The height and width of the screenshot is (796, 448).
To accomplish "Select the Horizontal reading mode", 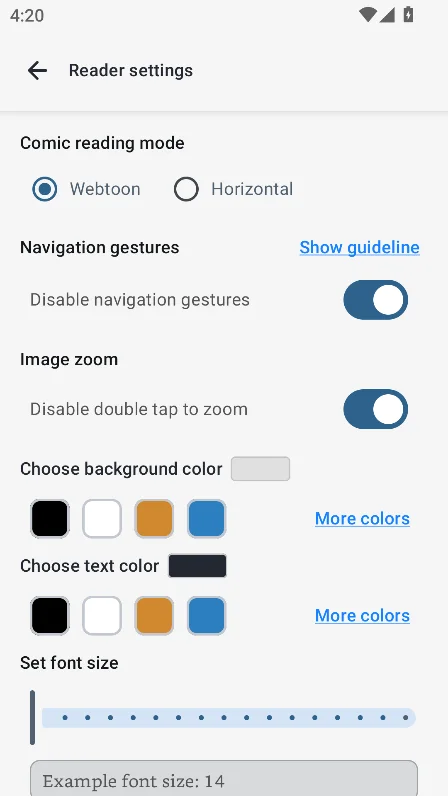I will tap(186, 189).
